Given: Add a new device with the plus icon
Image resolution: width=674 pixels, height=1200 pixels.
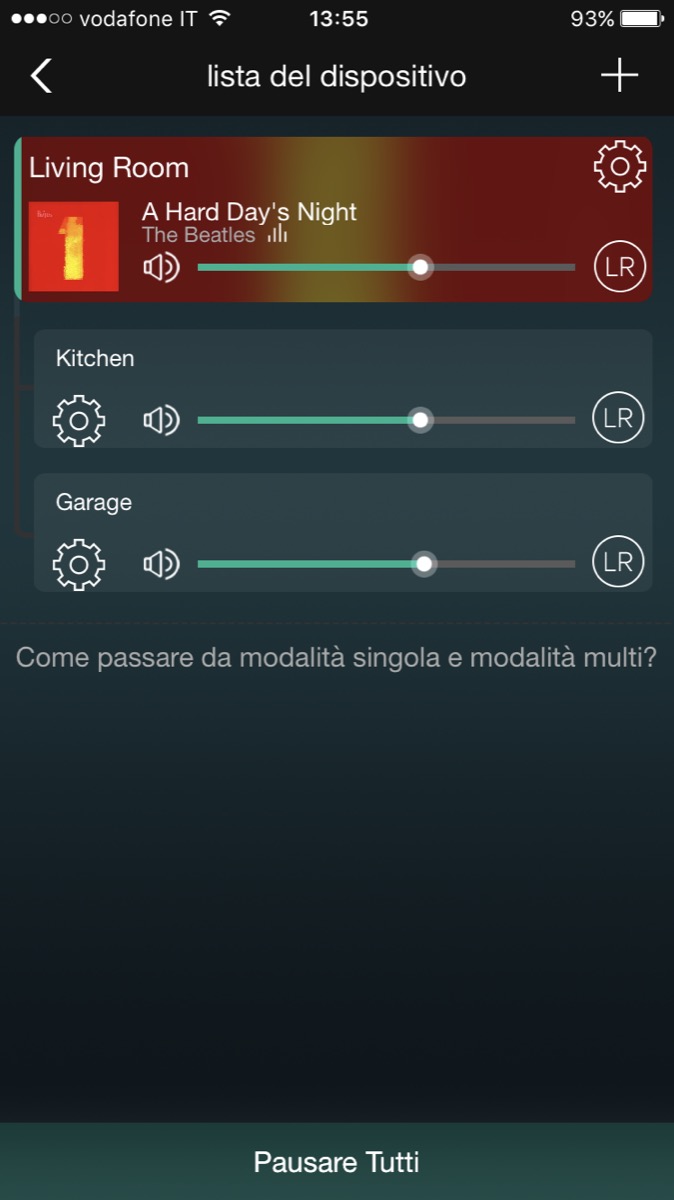Looking at the screenshot, I should (619, 76).
